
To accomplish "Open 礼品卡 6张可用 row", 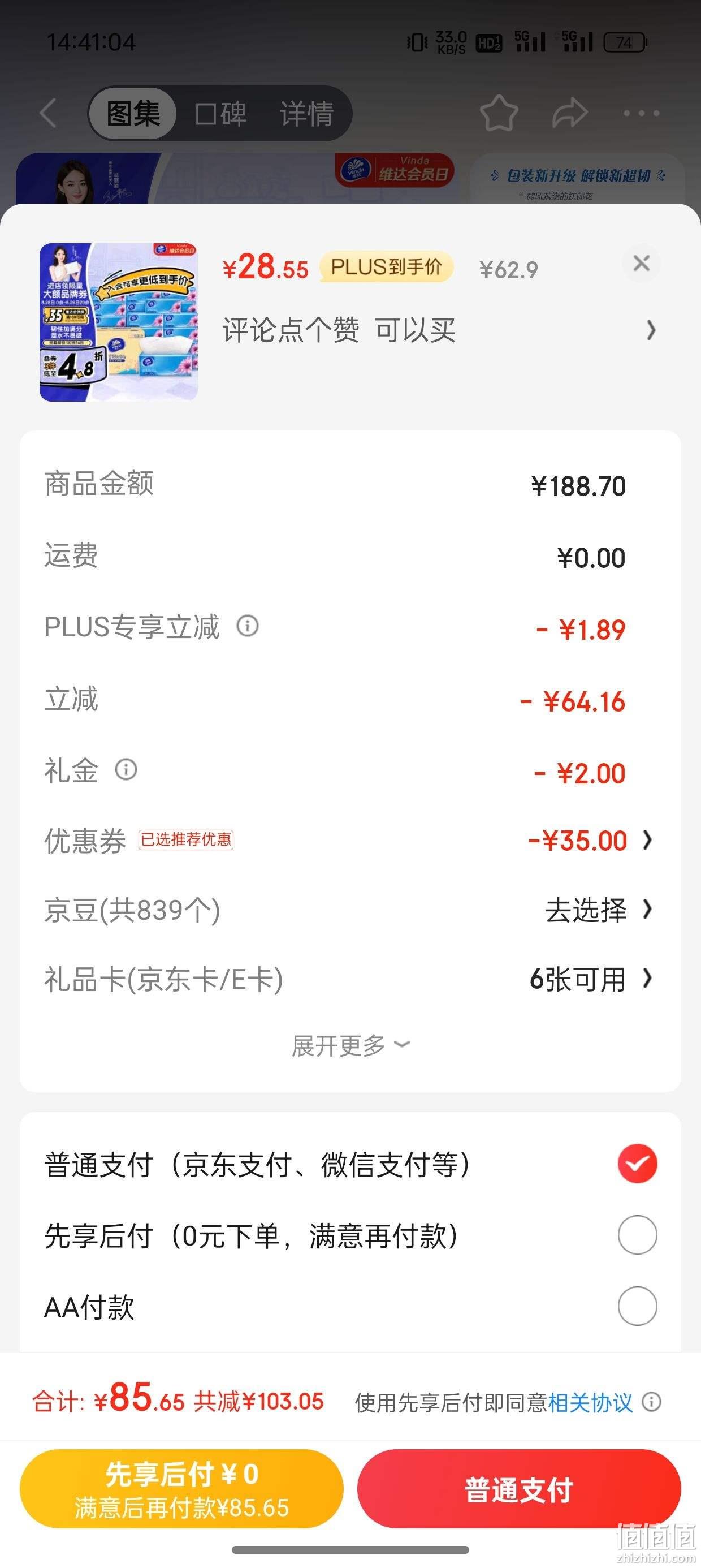I will [350, 979].
